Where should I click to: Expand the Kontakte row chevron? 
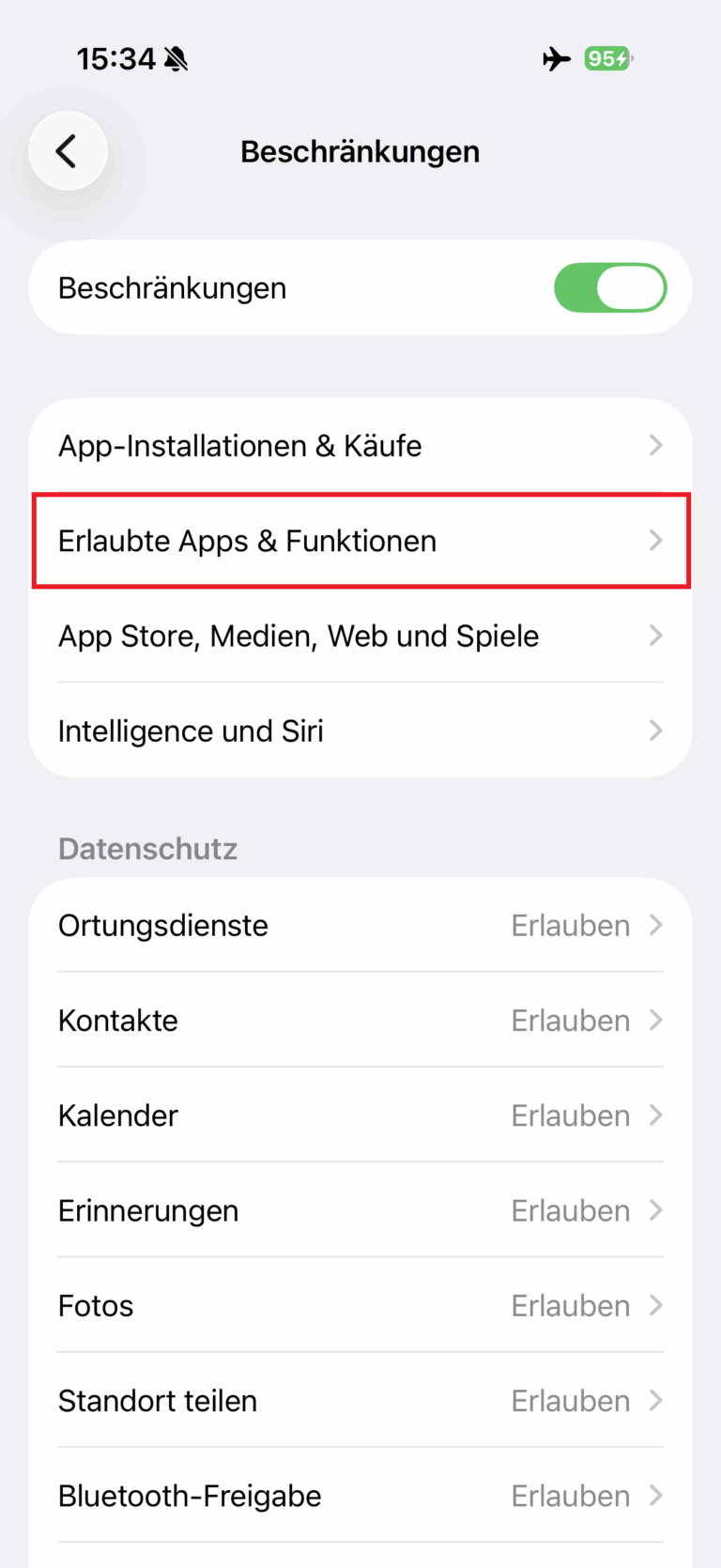pyautogui.click(x=658, y=1020)
